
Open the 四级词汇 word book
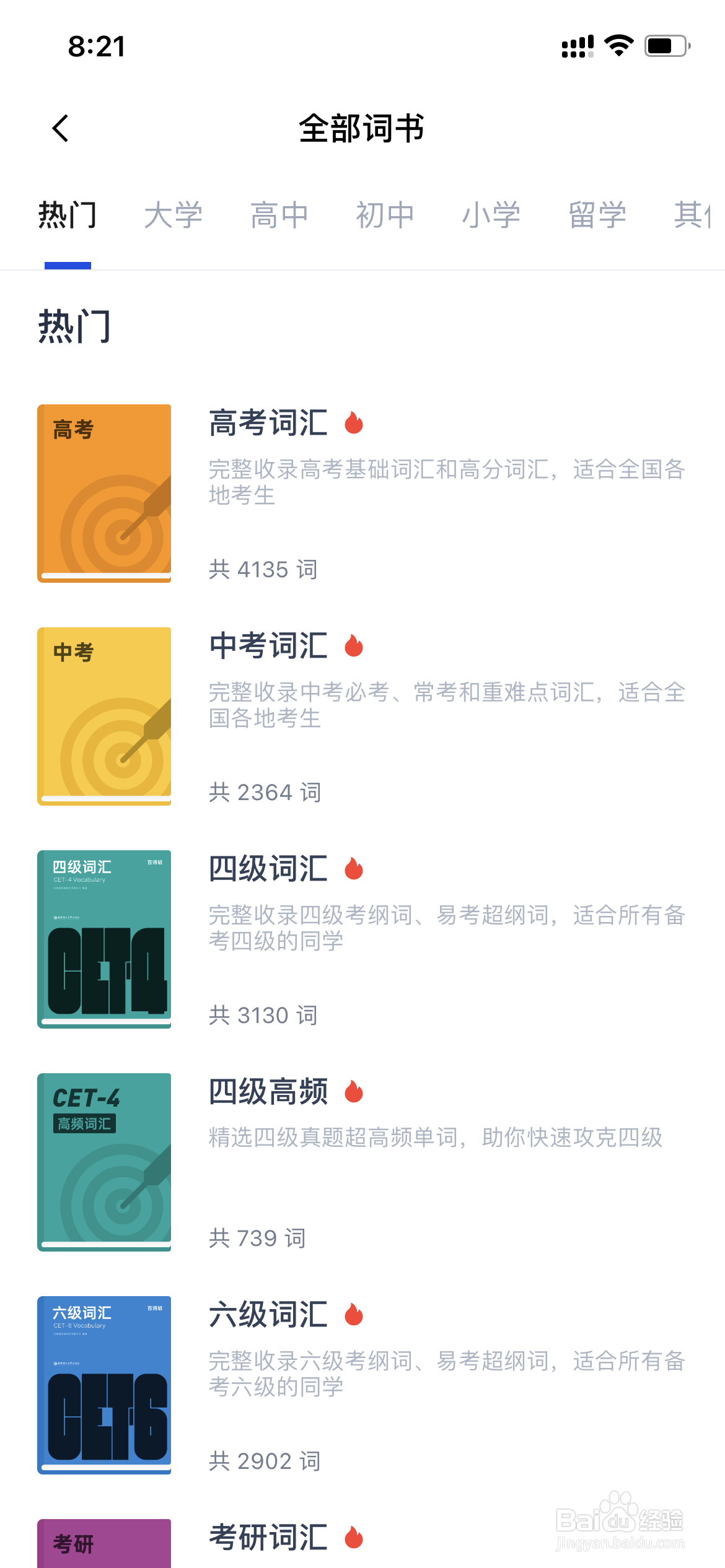[x=362, y=939]
